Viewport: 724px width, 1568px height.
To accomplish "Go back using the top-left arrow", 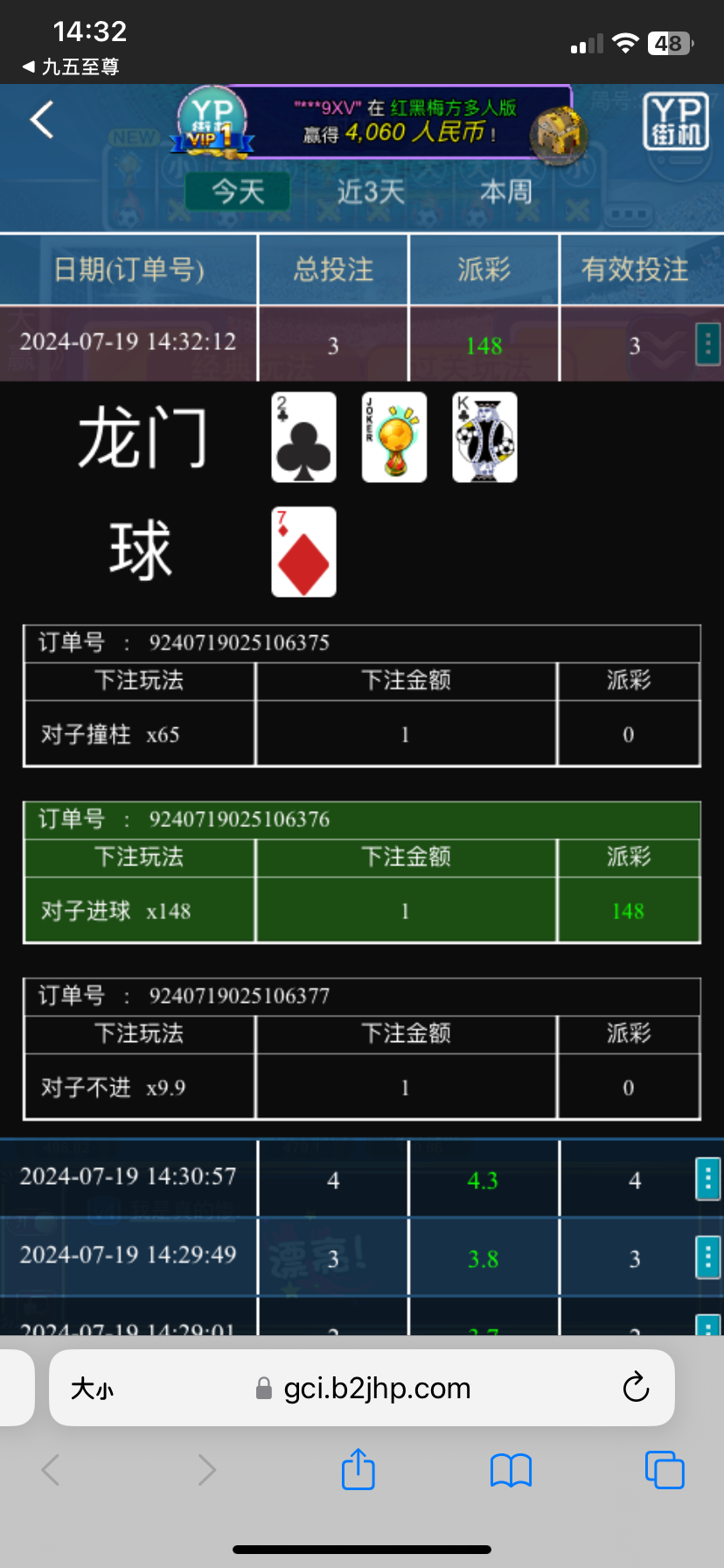I will (x=42, y=120).
